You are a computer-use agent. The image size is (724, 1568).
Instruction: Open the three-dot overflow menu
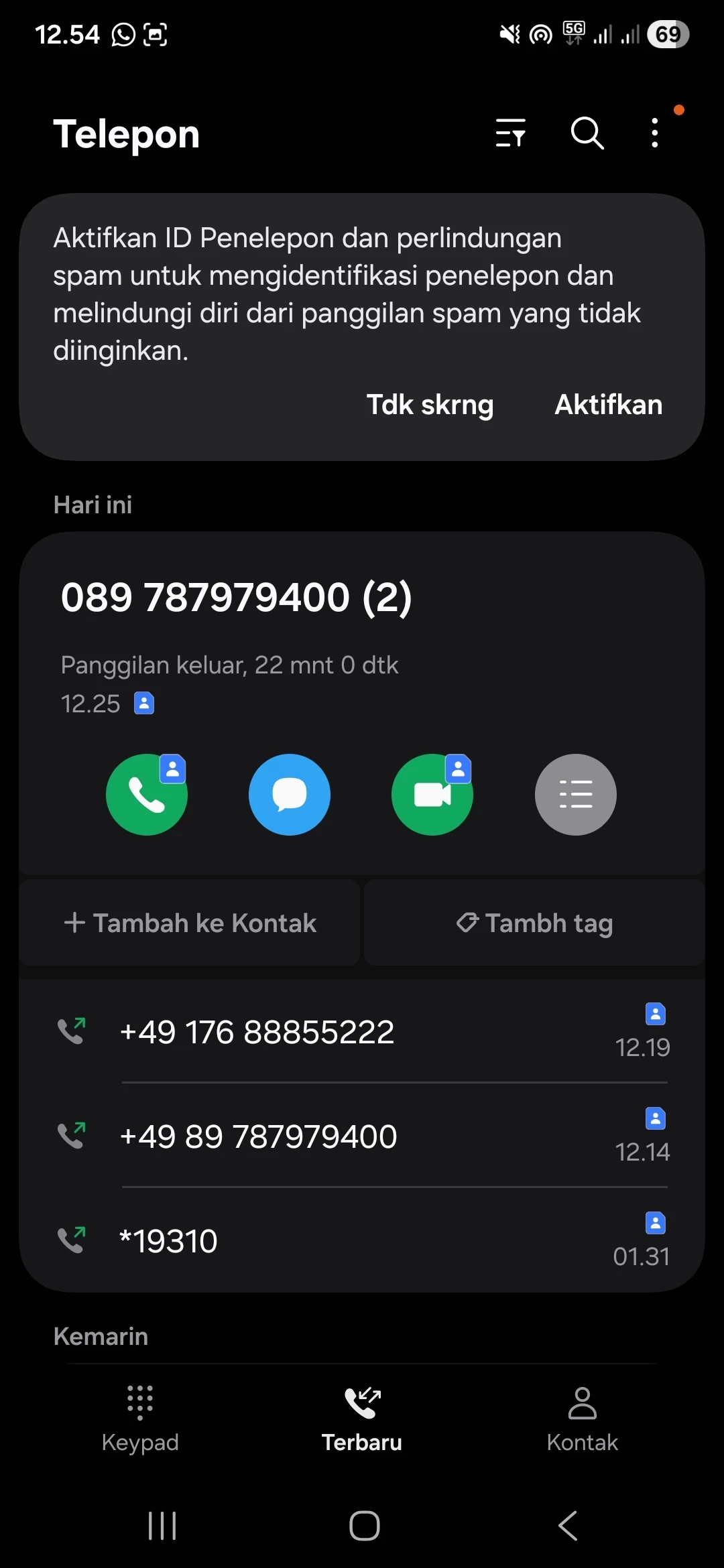coord(655,133)
